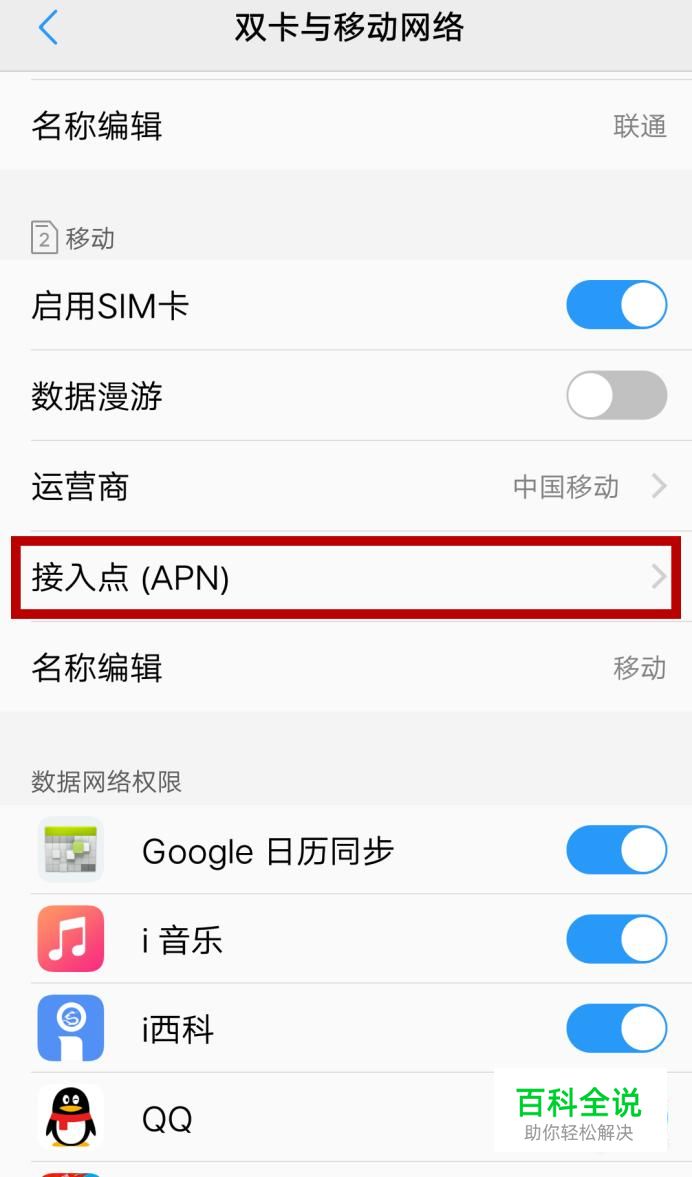Turn off the 启用SIM卡 switch
The image size is (692, 1177).
pos(616,305)
